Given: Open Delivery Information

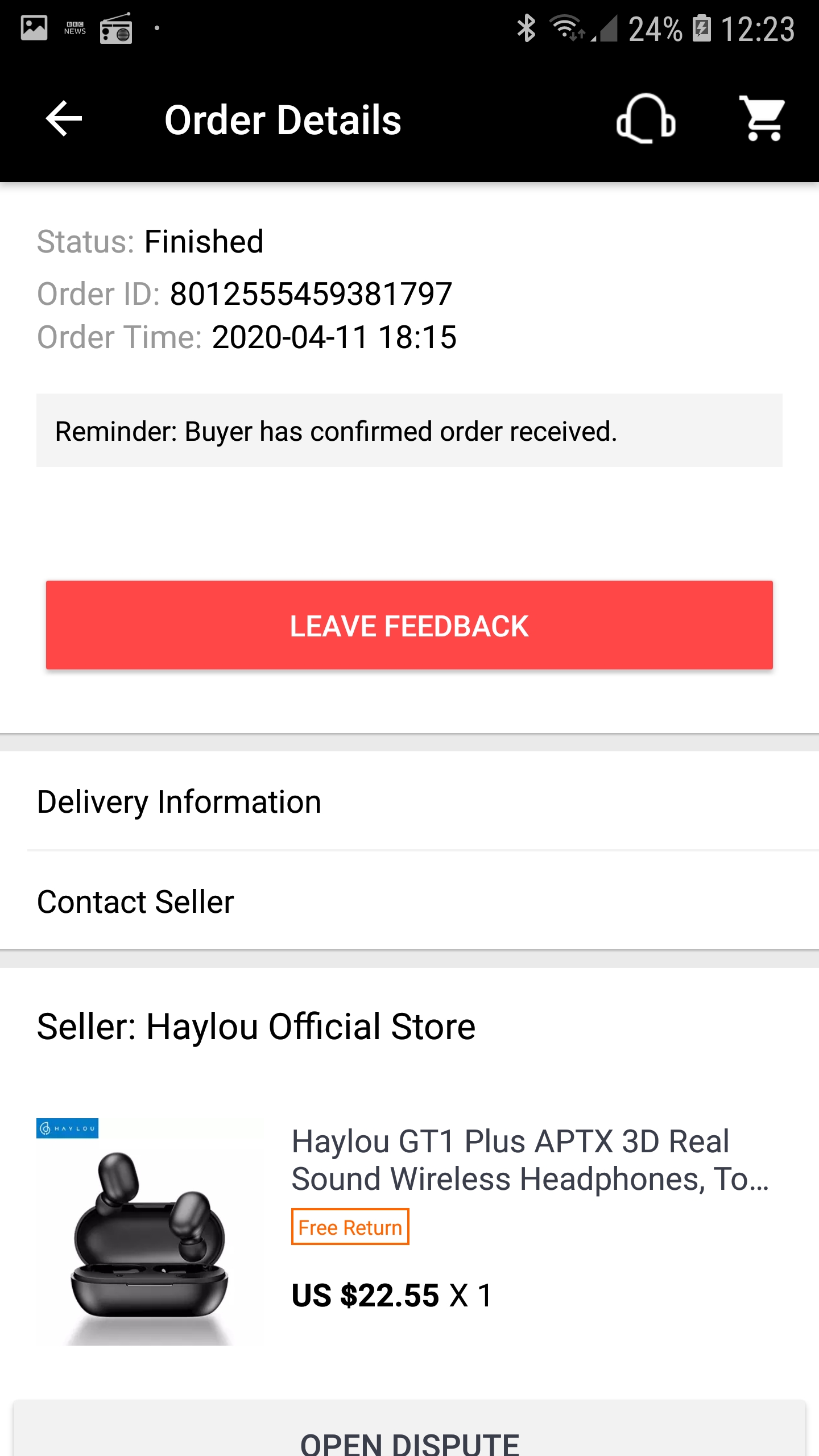Looking at the screenshot, I should click(x=409, y=802).
